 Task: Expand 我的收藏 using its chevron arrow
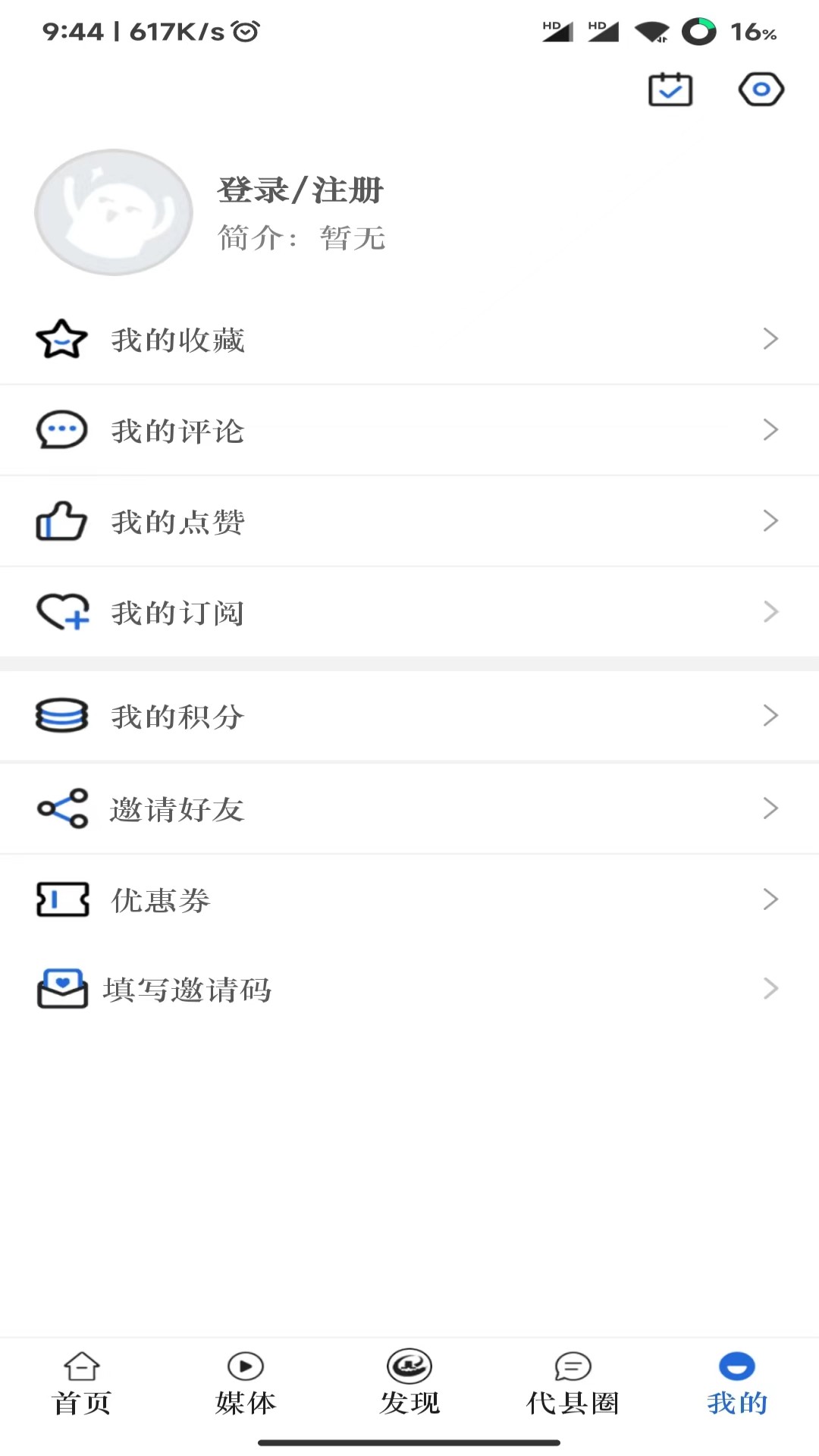pyautogui.click(x=771, y=340)
